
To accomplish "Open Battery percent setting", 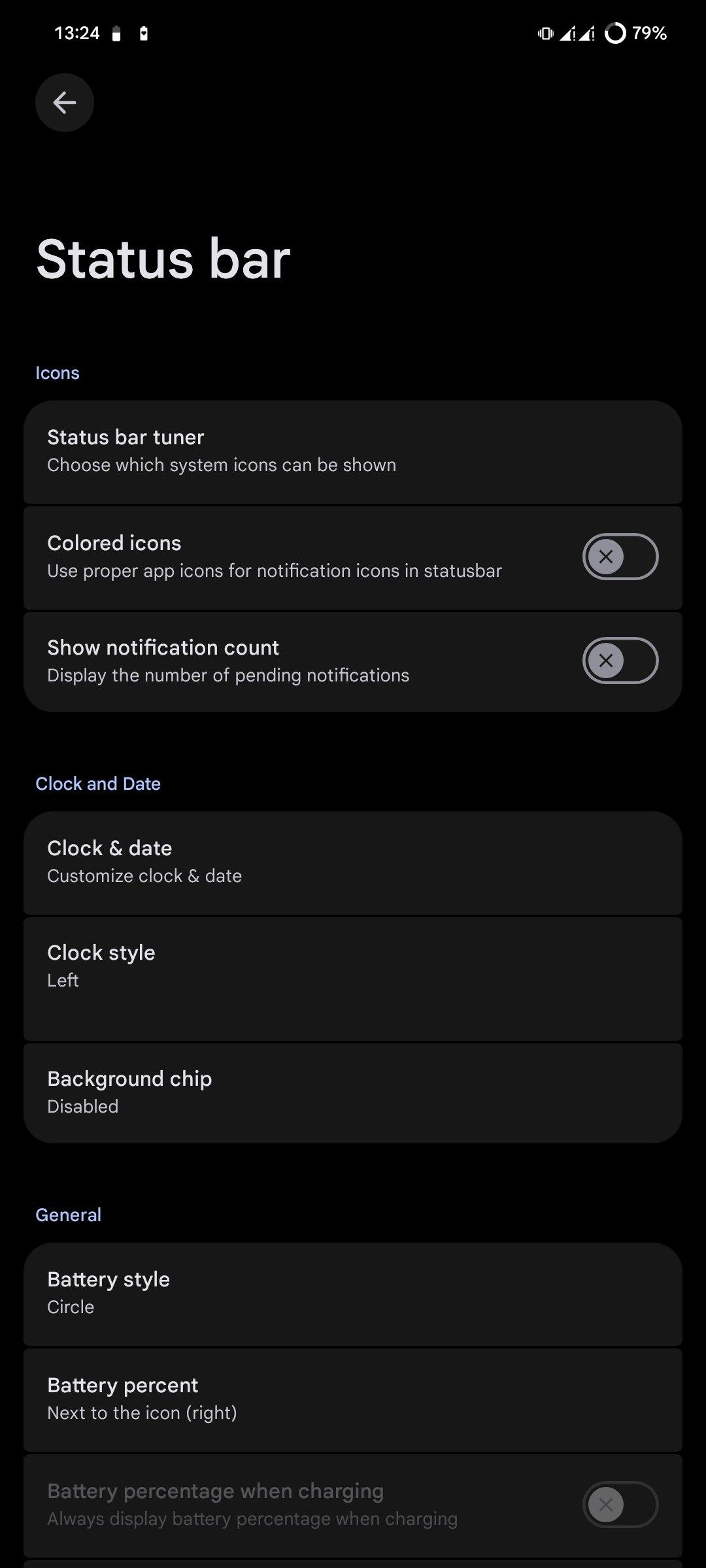I will point(353,1398).
